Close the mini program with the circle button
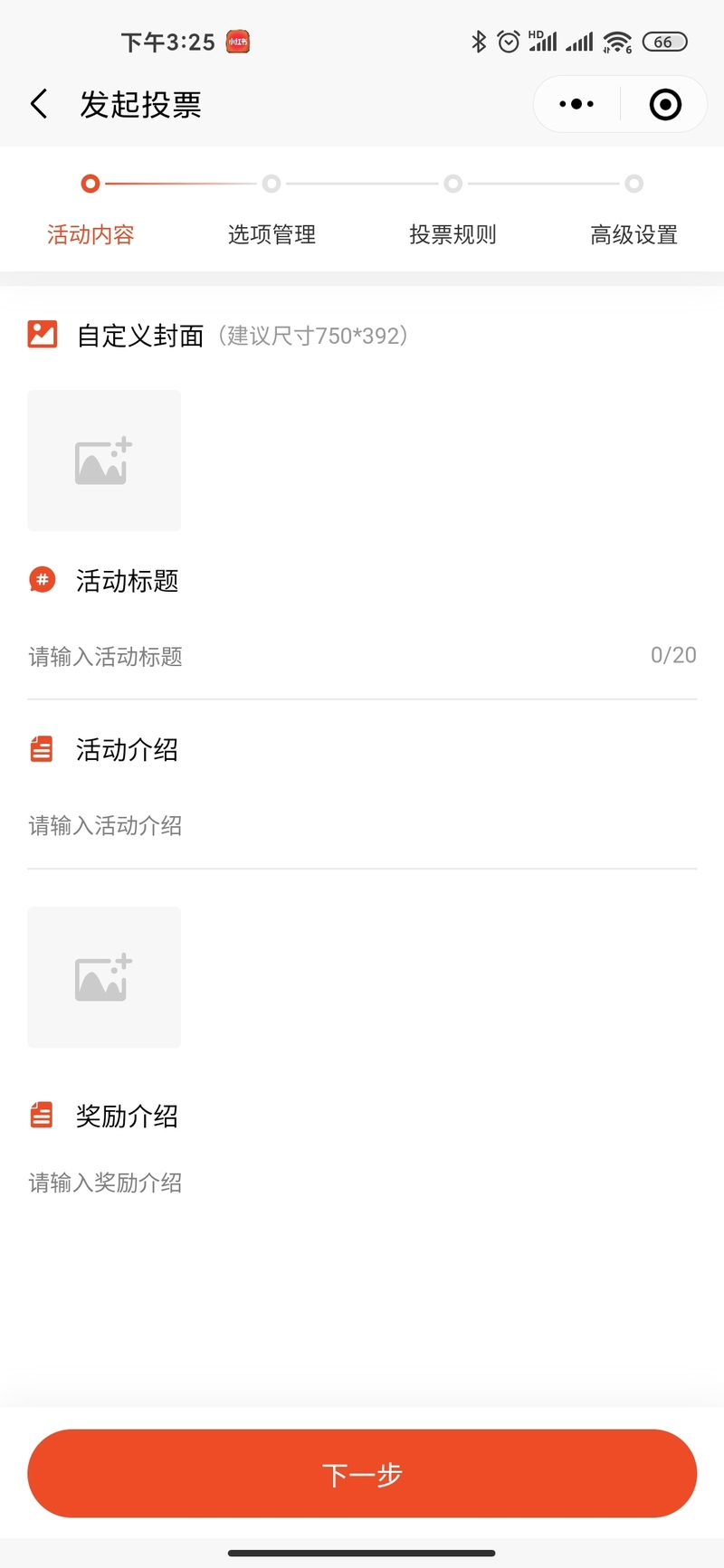This screenshot has width=724, height=1568. point(665,104)
